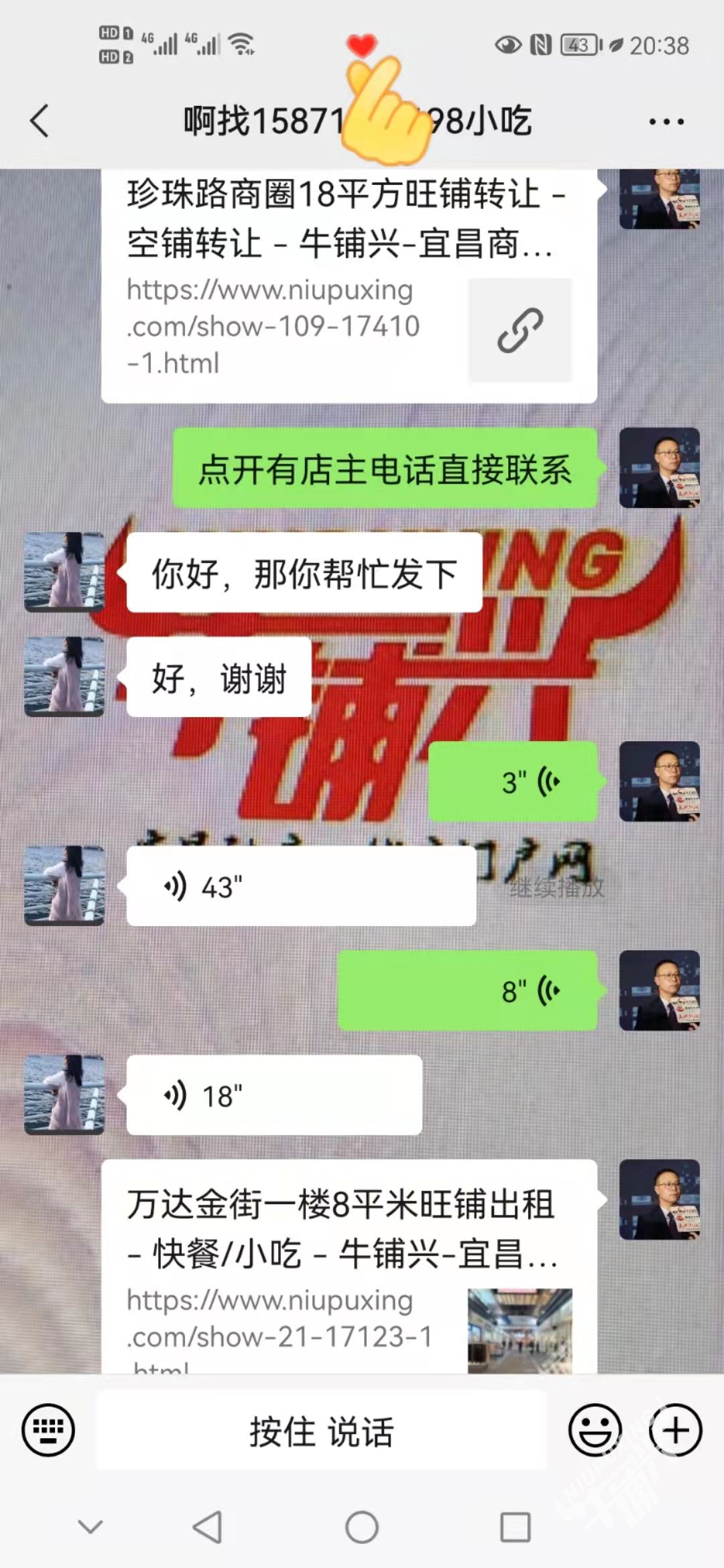Play the 43-second voice message
The height and width of the screenshot is (1568, 724).
301,886
